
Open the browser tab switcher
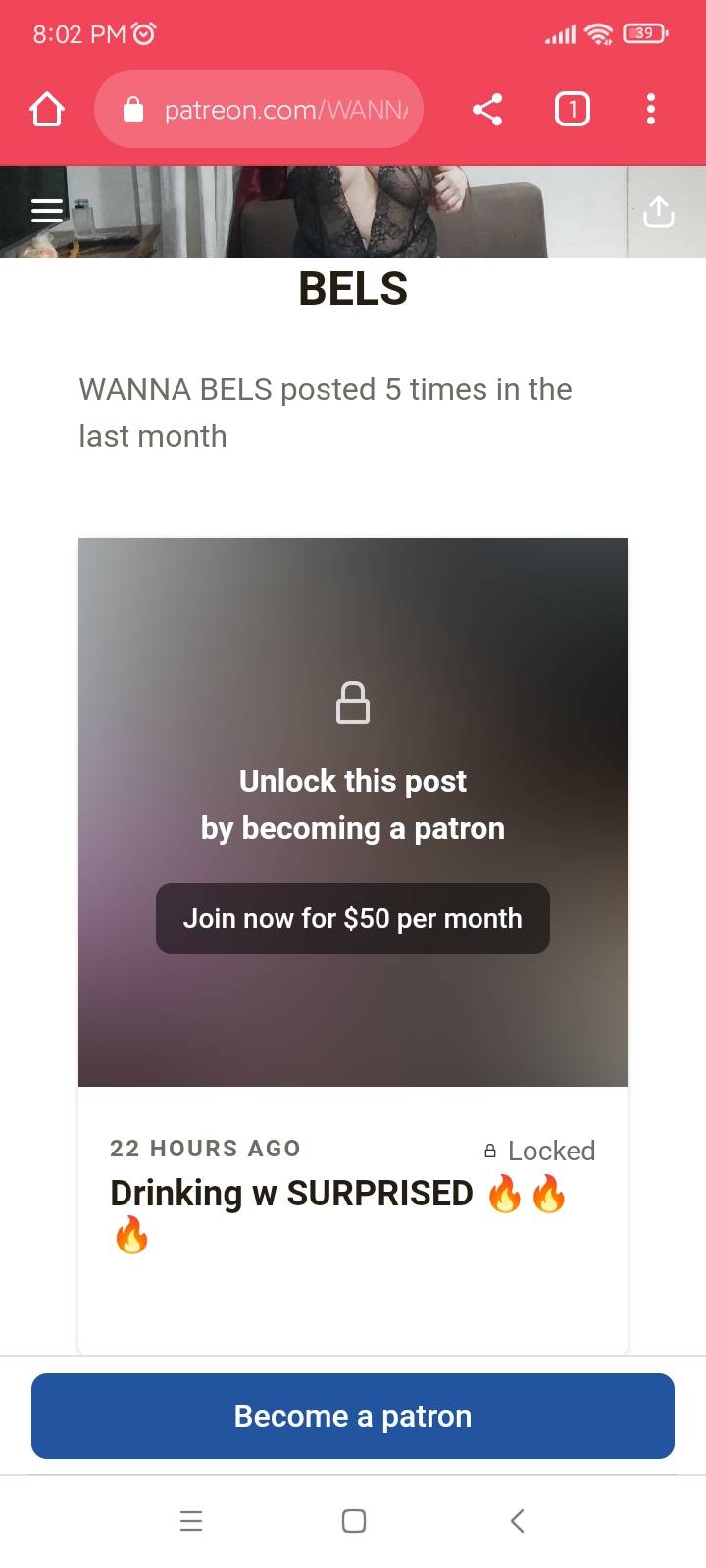point(573,109)
